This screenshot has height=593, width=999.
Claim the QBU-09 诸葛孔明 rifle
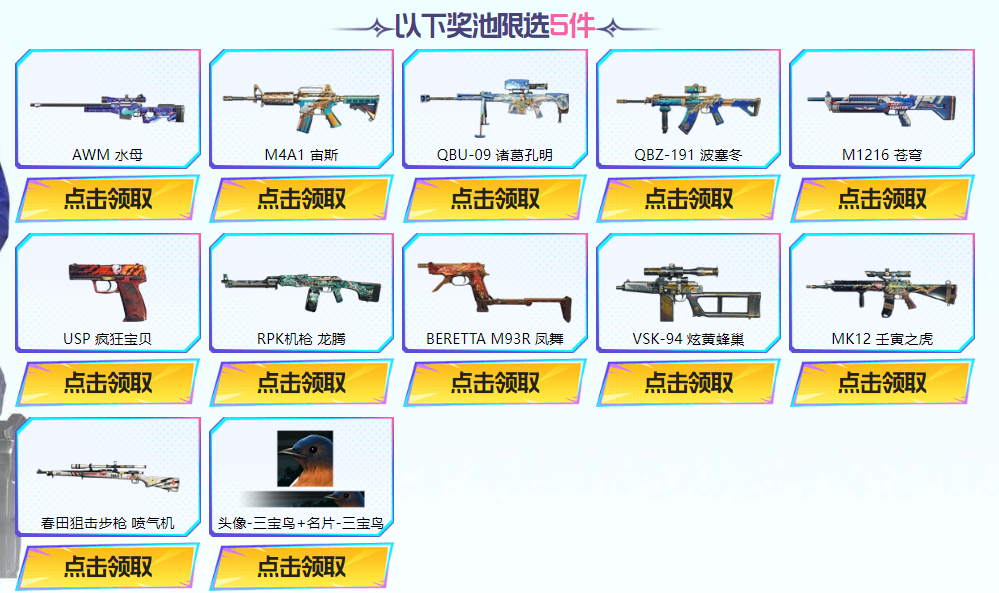pyautogui.click(x=495, y=198)
